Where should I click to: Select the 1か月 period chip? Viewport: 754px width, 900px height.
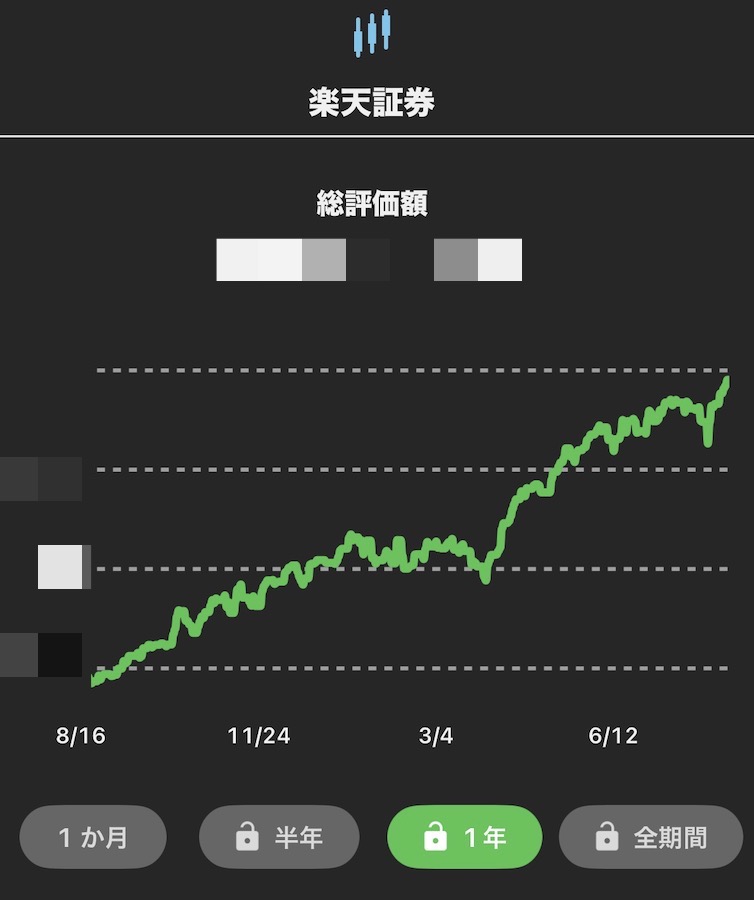coord(93,837)
